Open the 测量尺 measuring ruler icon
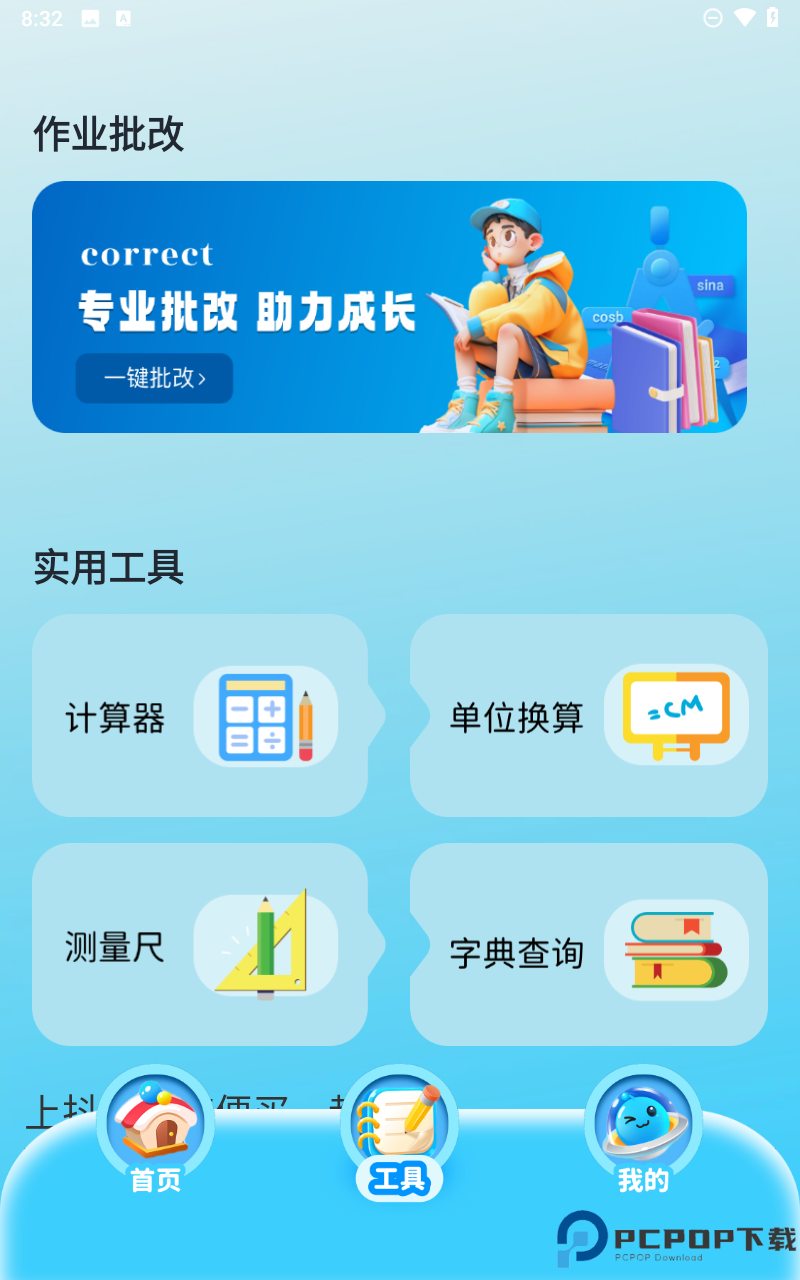Viewport: 800px width, 1280px height. (266, 943)
